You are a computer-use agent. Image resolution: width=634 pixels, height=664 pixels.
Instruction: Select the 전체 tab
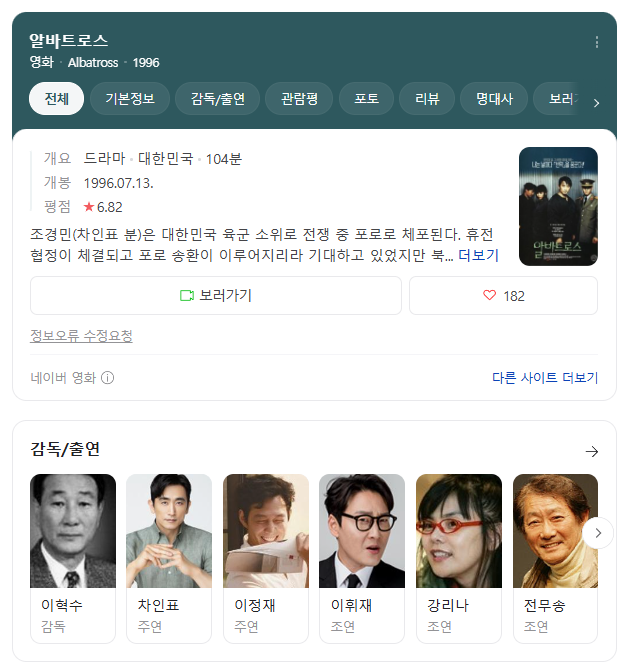coord(56,99)
